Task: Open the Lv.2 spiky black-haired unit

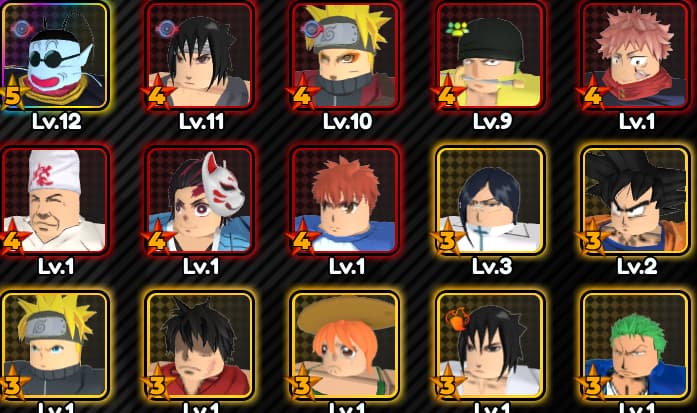Action: pos(635,200)
